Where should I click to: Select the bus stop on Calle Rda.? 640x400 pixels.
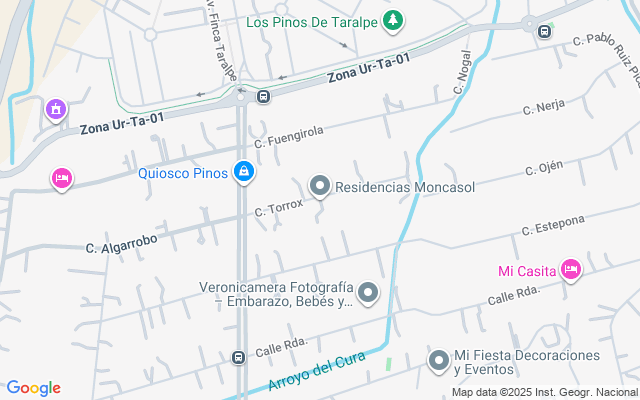[238, 357]
